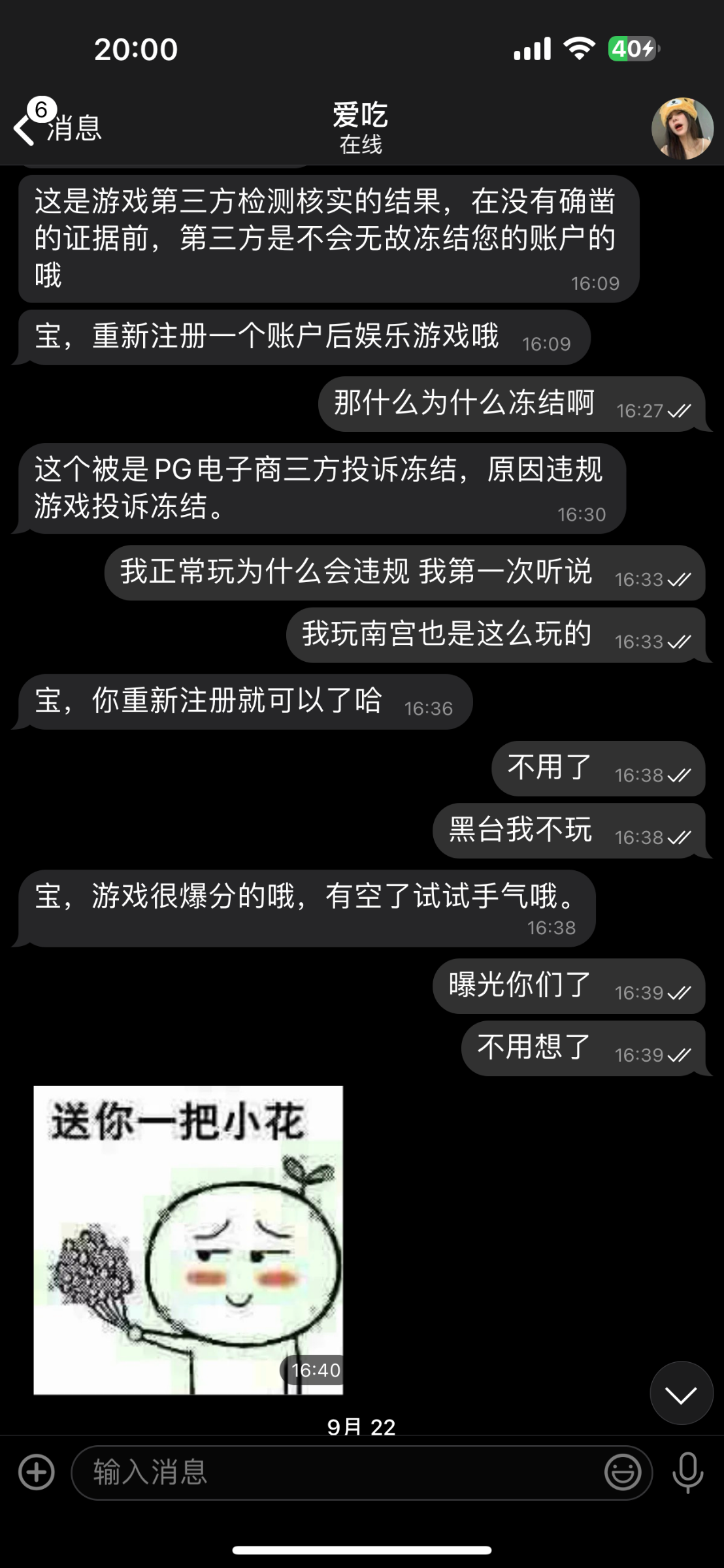
Task: Open the 送你一把小花 sticker image
Action: click(x=188, y=1239)
